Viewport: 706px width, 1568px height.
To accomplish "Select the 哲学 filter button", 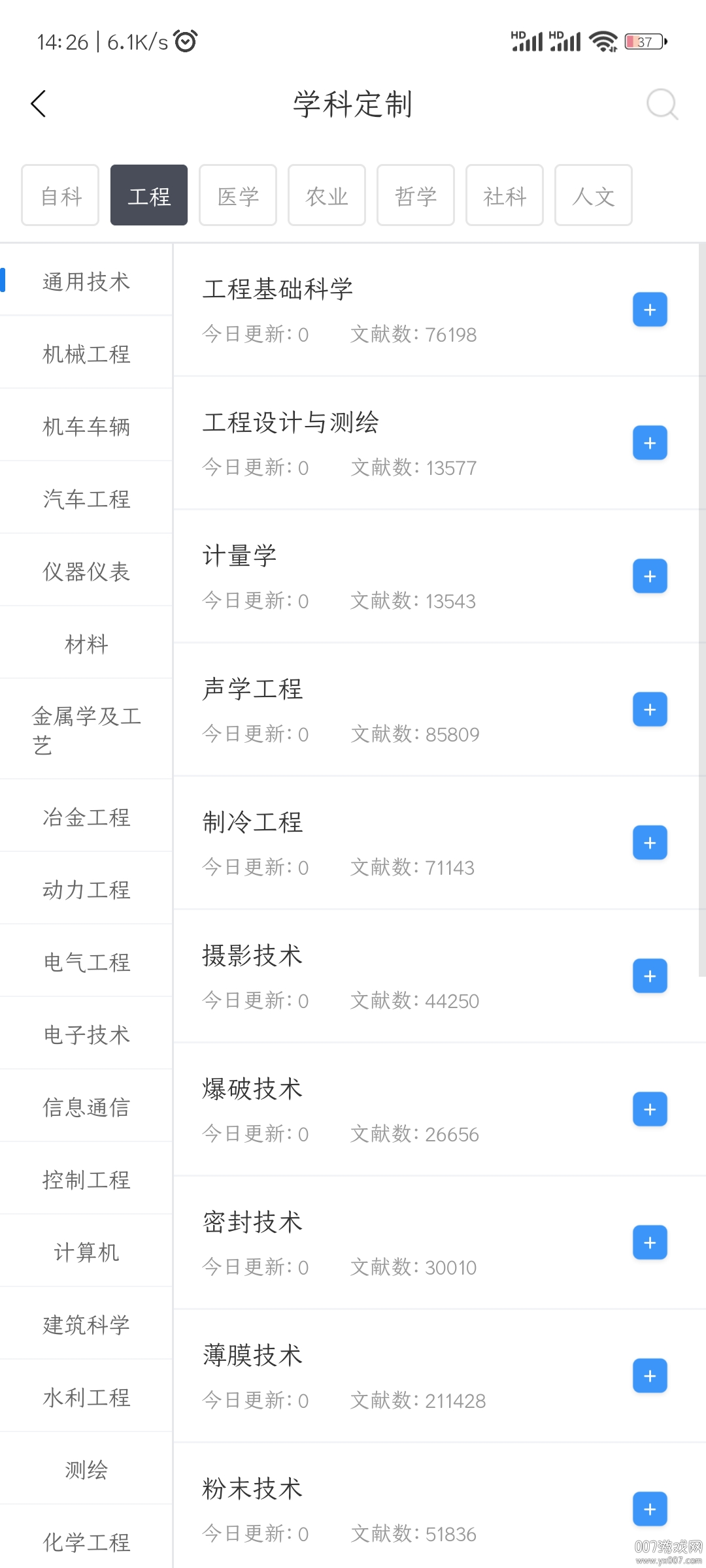I will [415, 195].
